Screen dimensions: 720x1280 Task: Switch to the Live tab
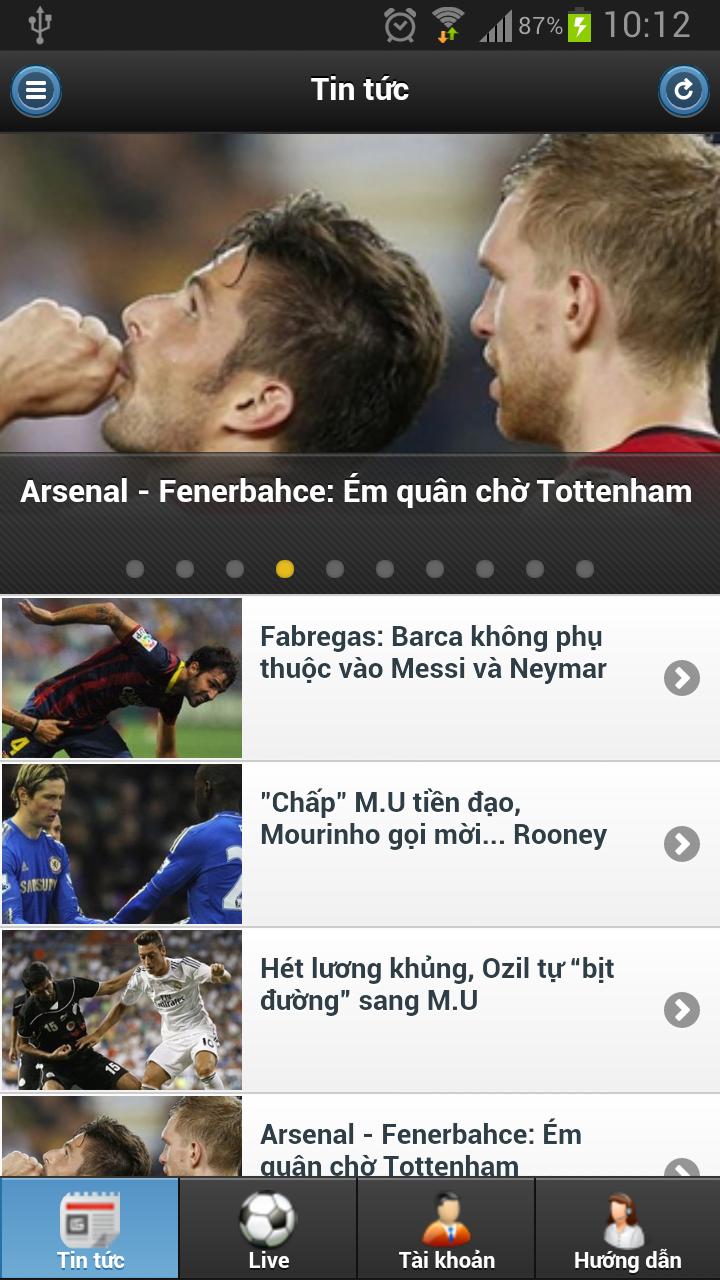pyautogui.click(x=268, y=1228)
